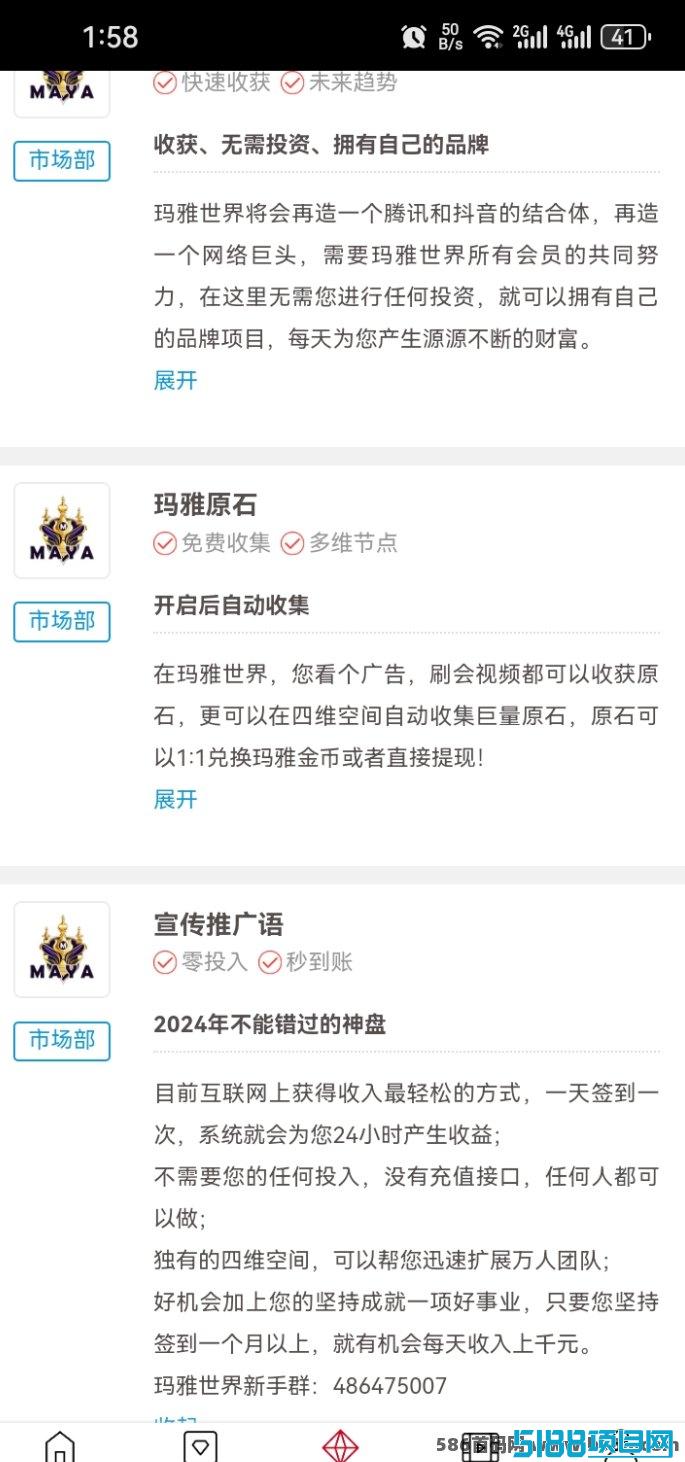The height and width of the screenshot is (1462, 685).
Task: Open the heart coupon tab
Action: click(200, 1446)
